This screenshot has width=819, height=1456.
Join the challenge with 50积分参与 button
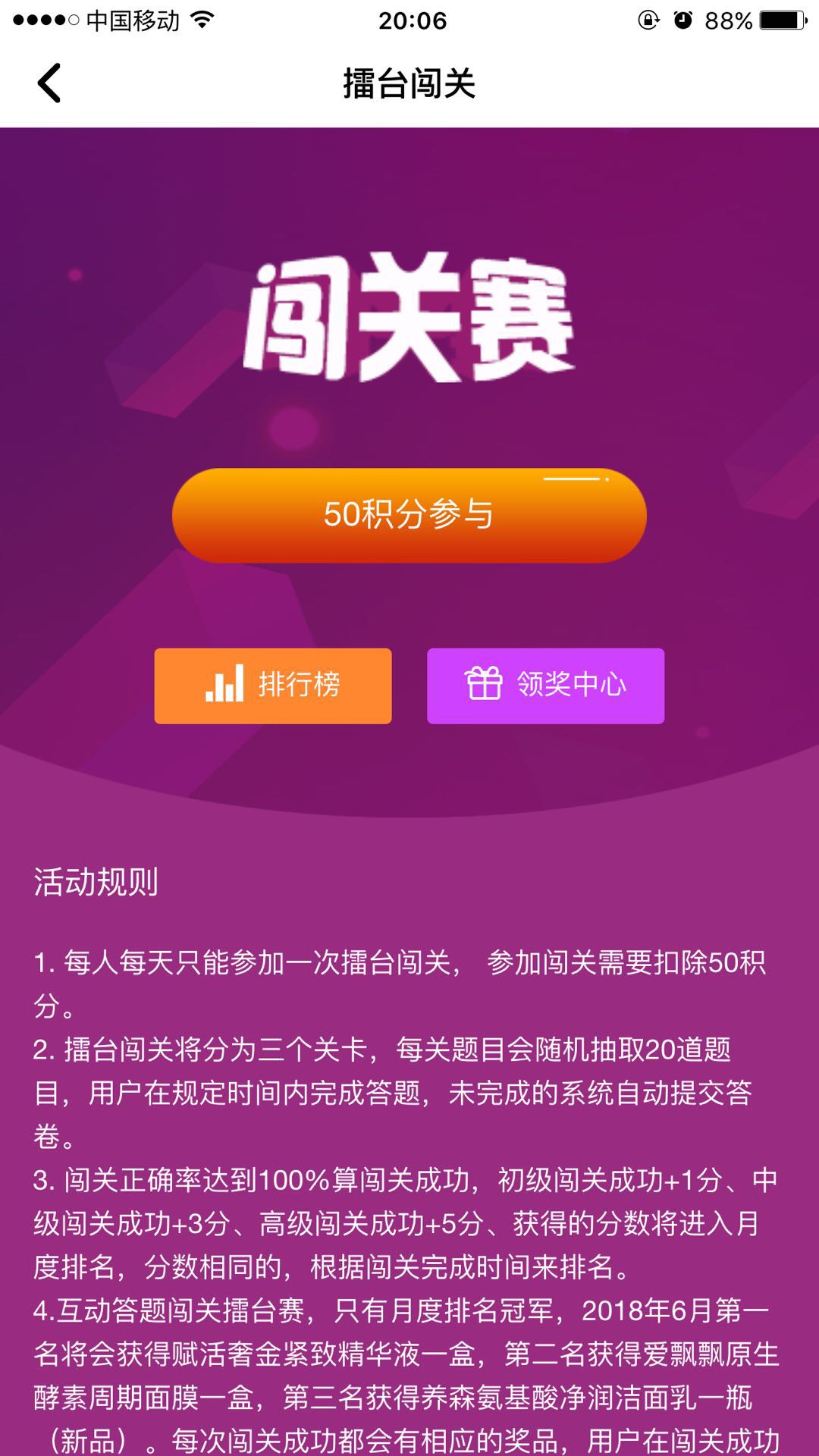(x=409, y=515)
